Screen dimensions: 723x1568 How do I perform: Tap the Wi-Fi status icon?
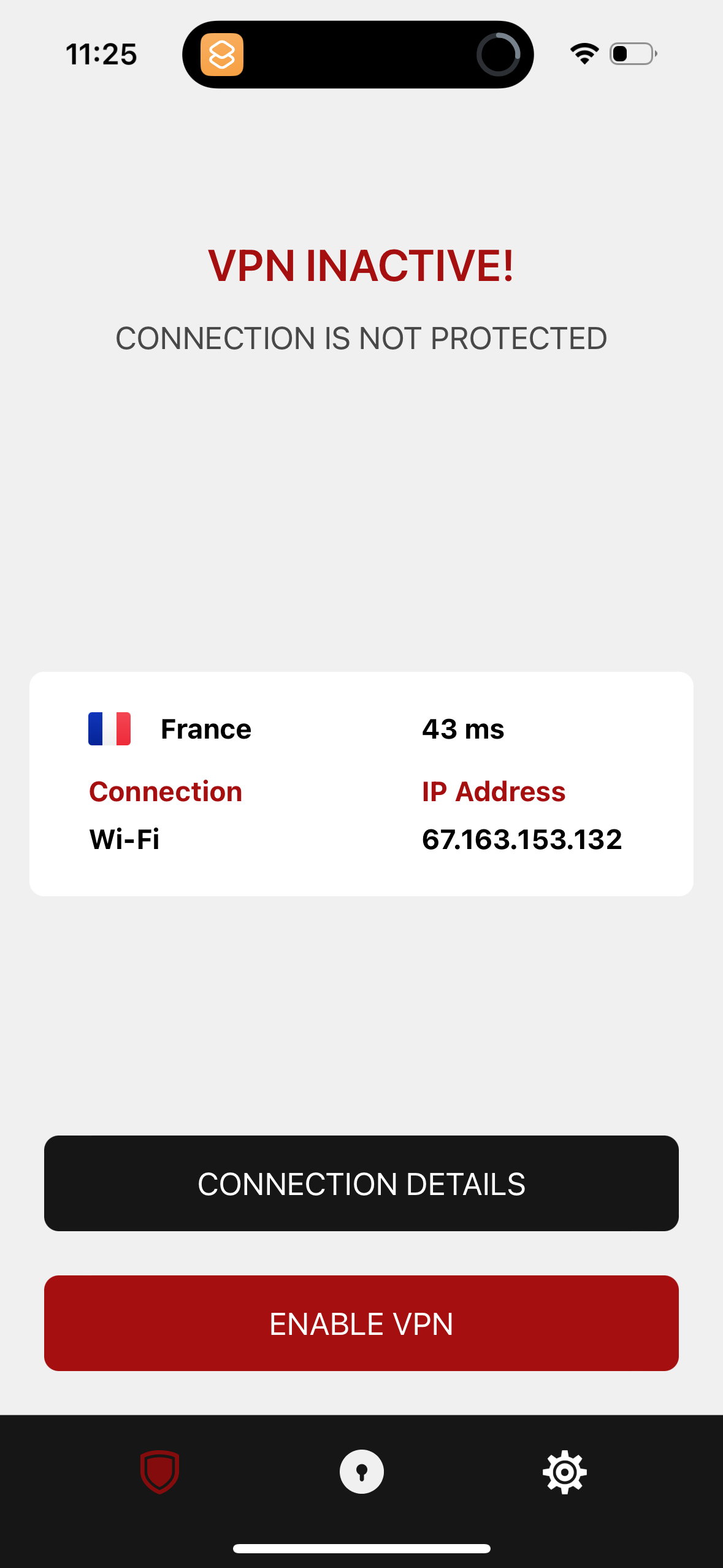[x=583, y=53]
